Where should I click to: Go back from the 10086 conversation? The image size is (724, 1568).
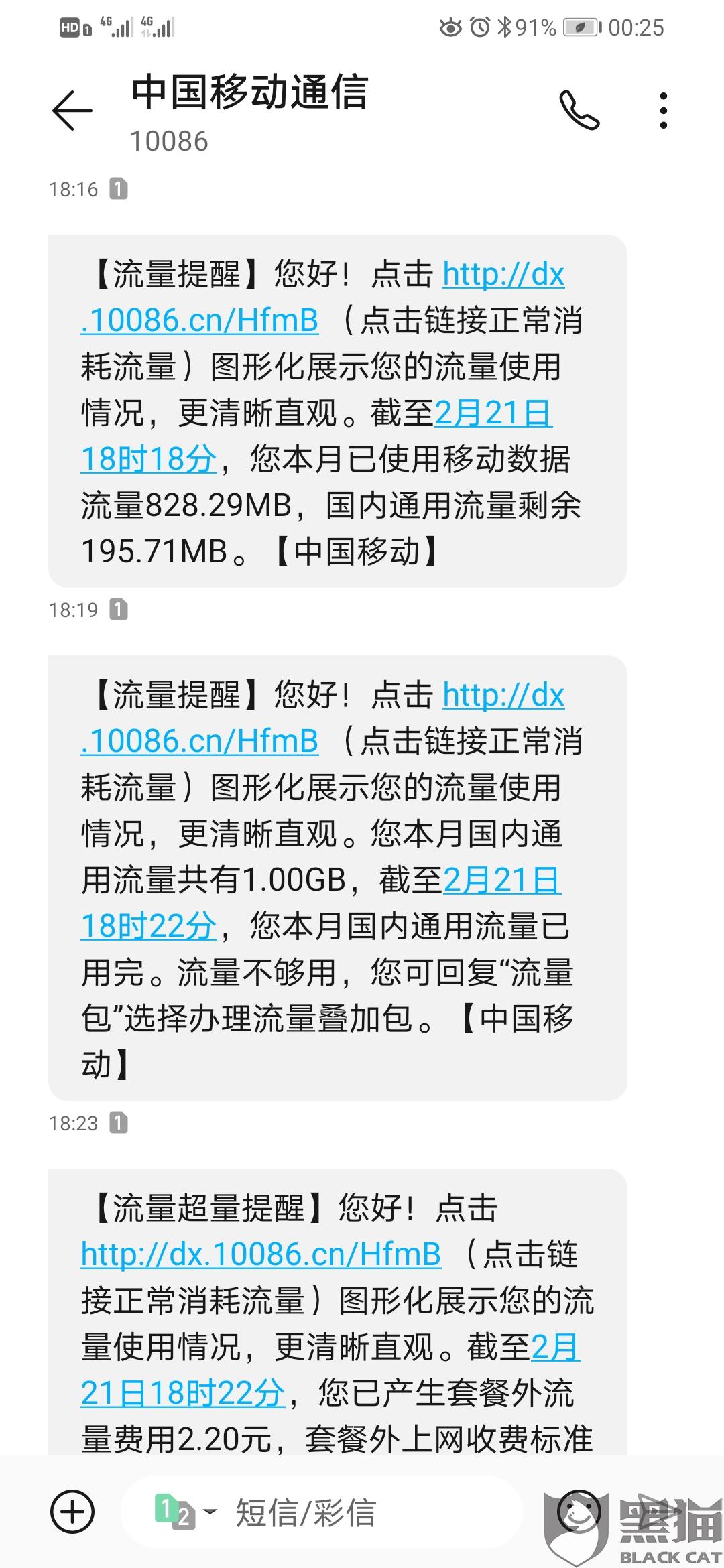pos(72,111)
